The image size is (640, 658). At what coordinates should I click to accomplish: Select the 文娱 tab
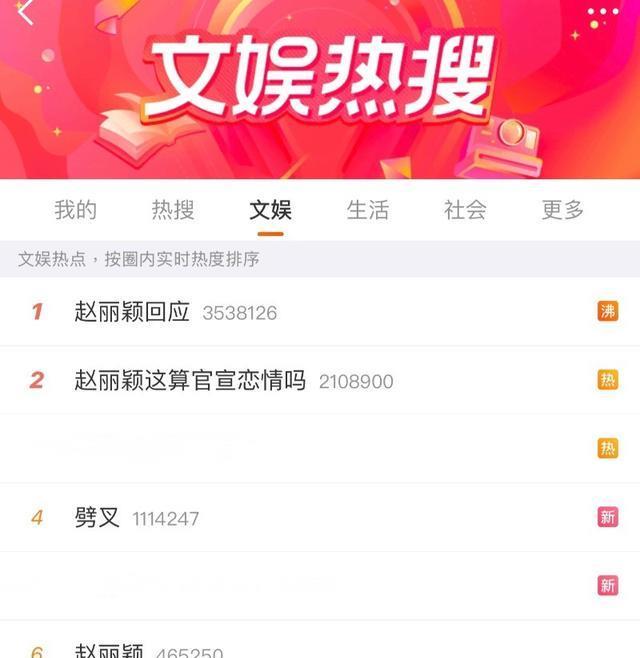click(270, 210)
